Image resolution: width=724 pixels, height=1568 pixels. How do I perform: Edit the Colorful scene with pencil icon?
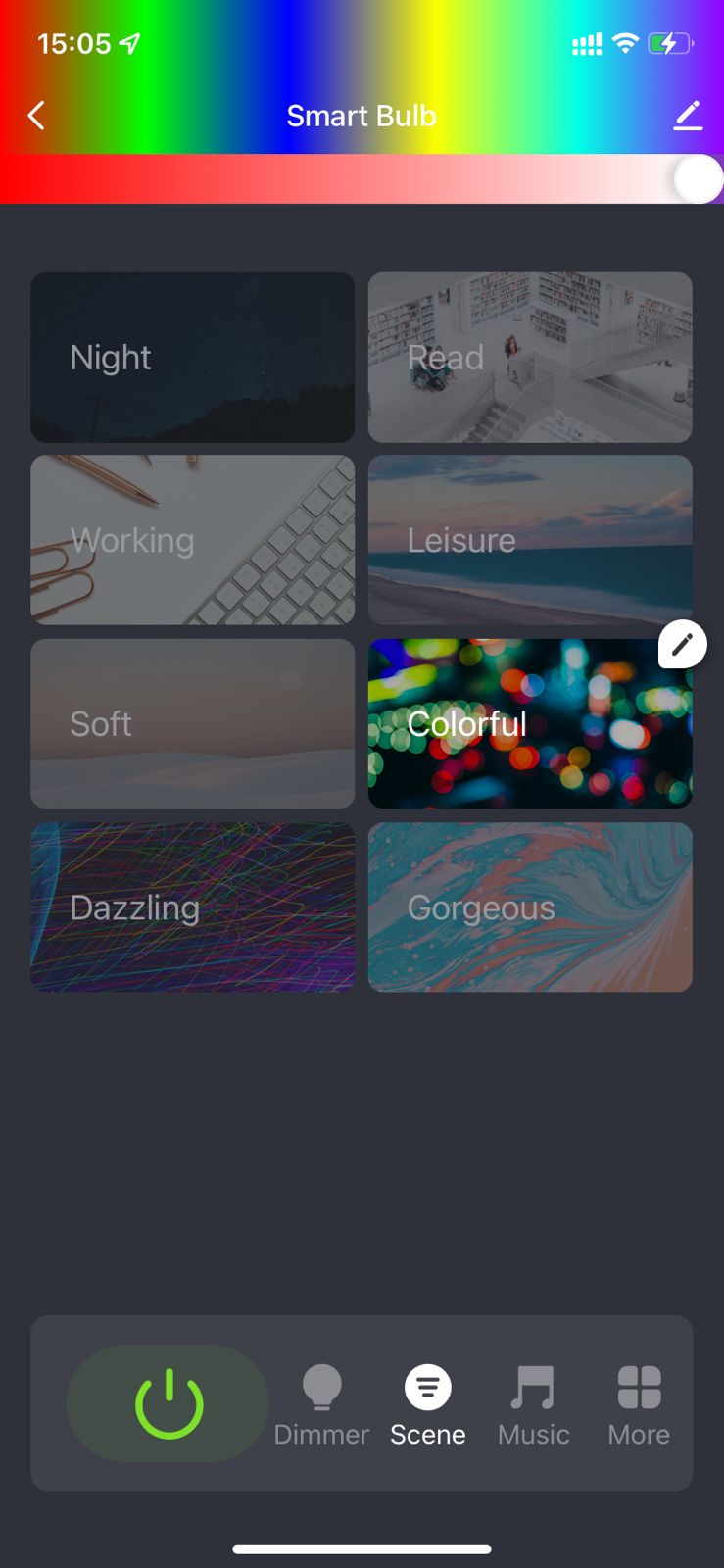point(683,644)
